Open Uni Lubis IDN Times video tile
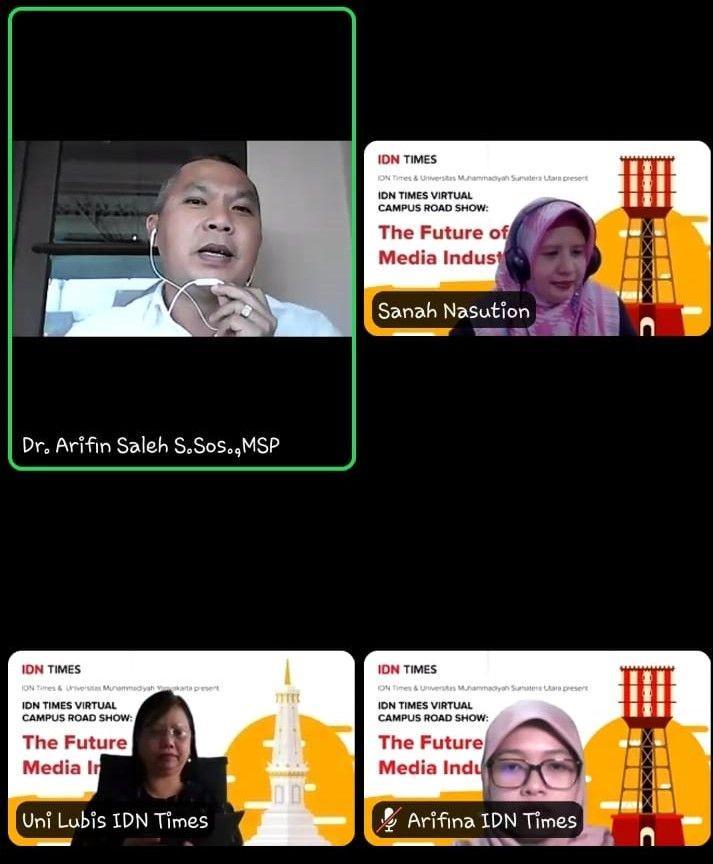713x864 pixels. (182, 748)
